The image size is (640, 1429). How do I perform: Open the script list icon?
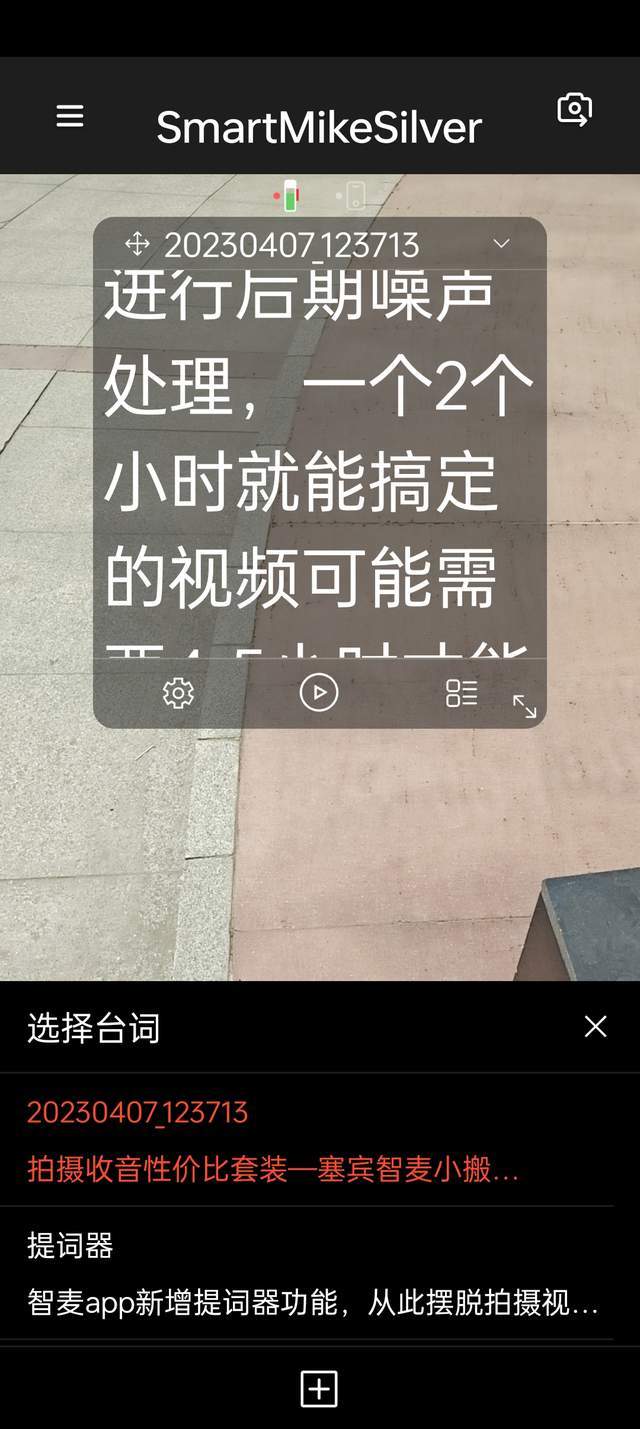click(x=461, y=692)
